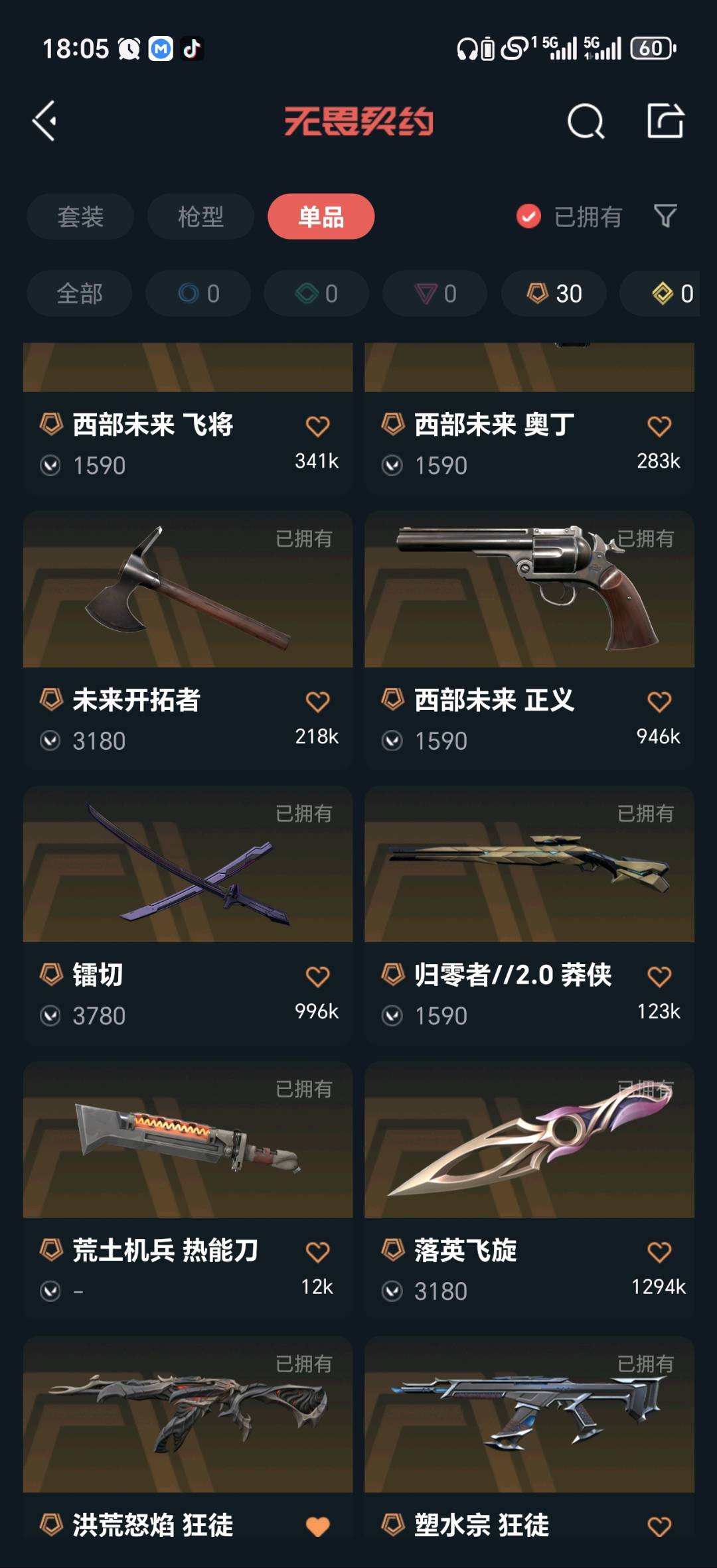The image size is (717, 1568).
Task: Like the 西部未来 飞将 skin
Action: point(317,426)
